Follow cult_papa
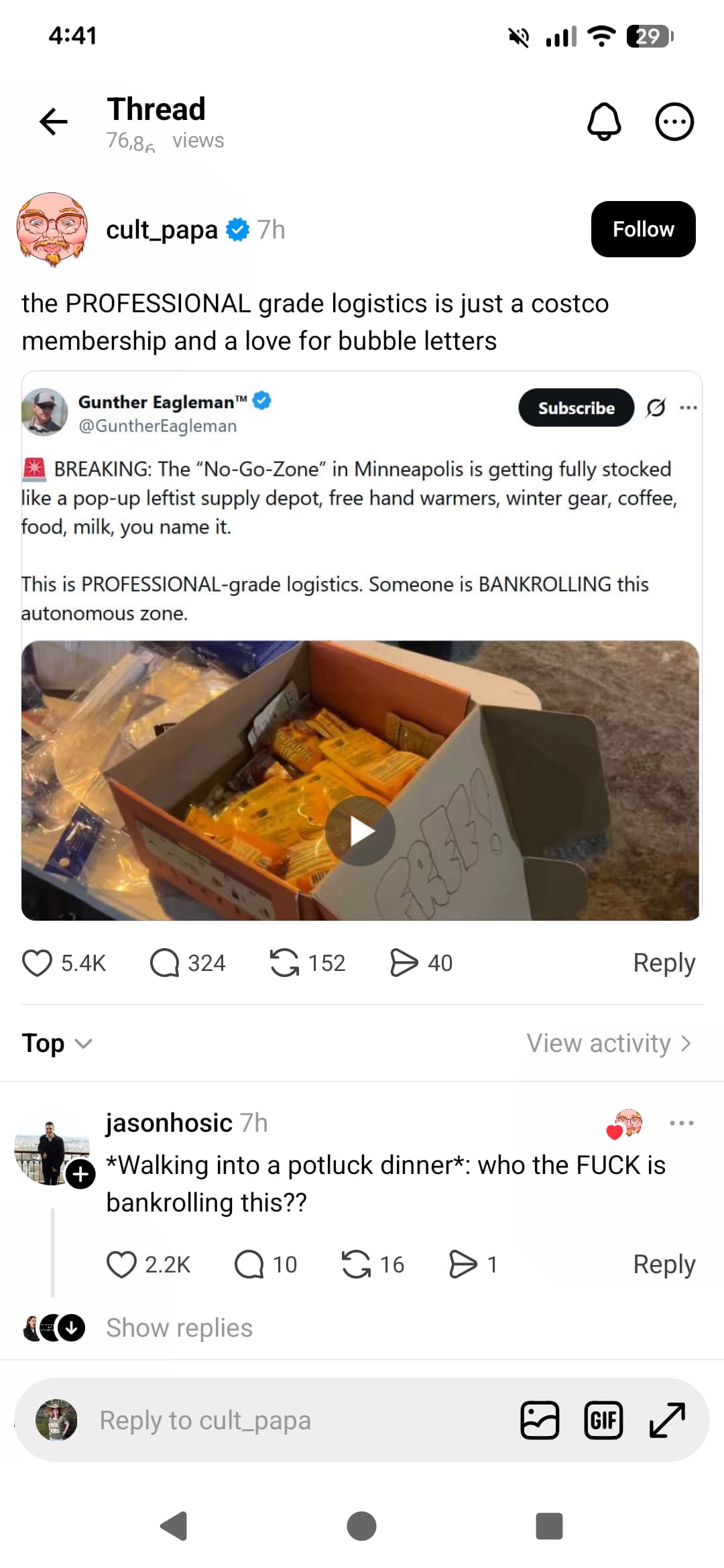Image resolution: width=724 pixels, height=1568 pixels. coord(643,229)
